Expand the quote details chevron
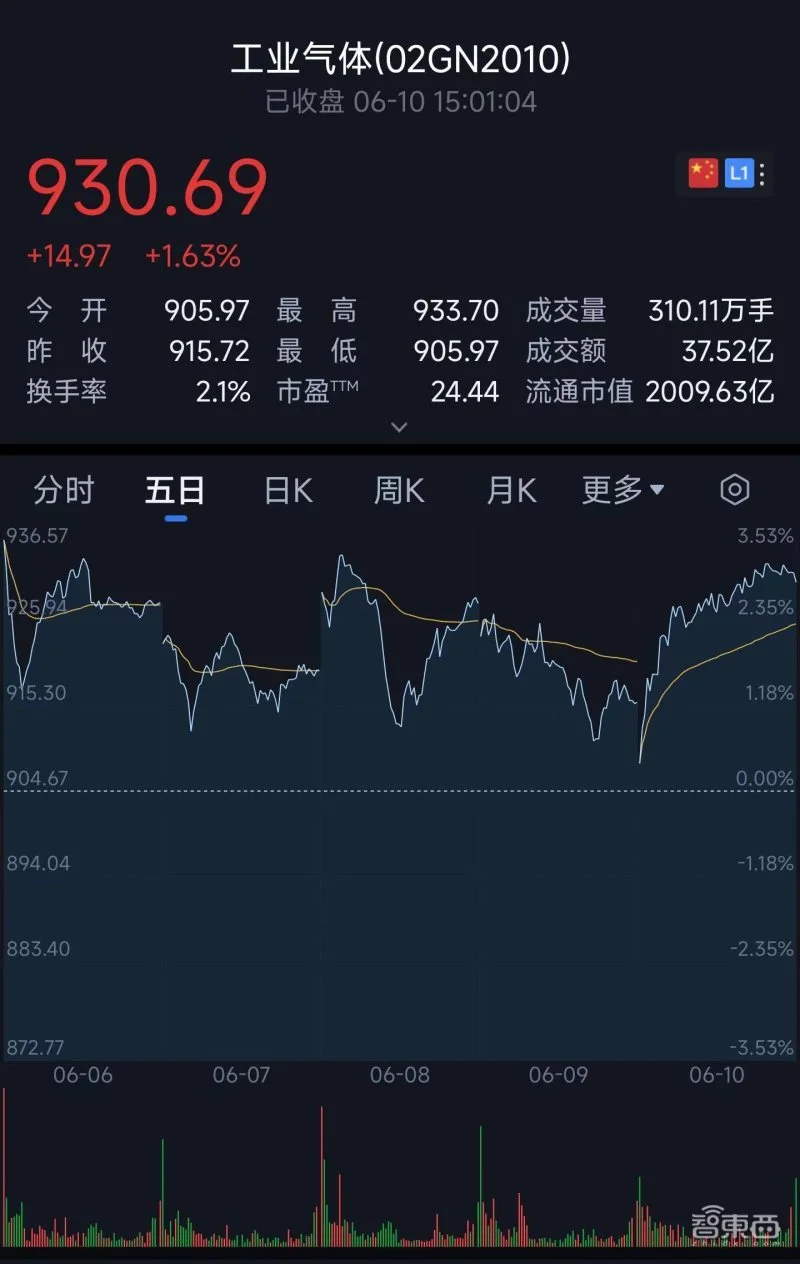 (x=399, y=427)
